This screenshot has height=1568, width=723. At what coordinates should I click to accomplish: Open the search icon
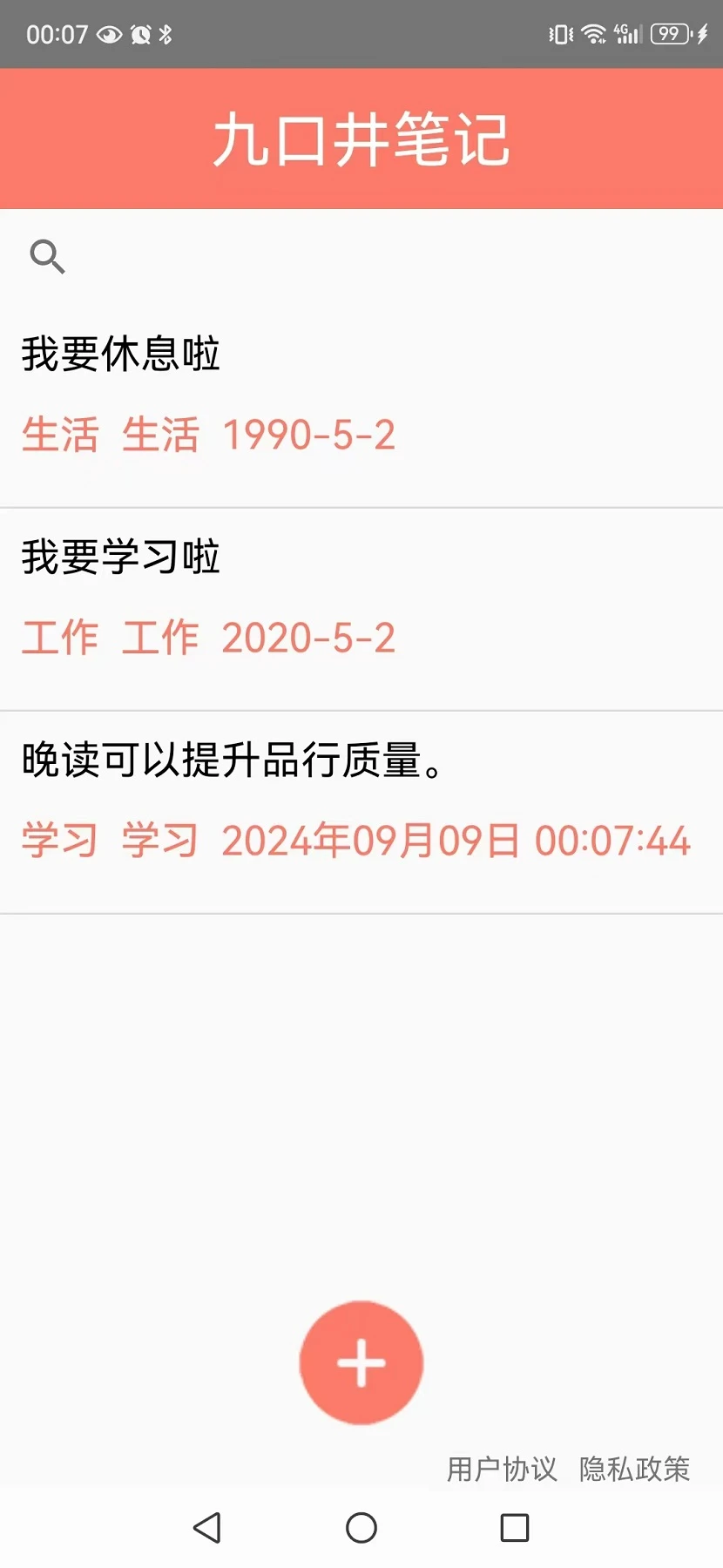[48, 256]
